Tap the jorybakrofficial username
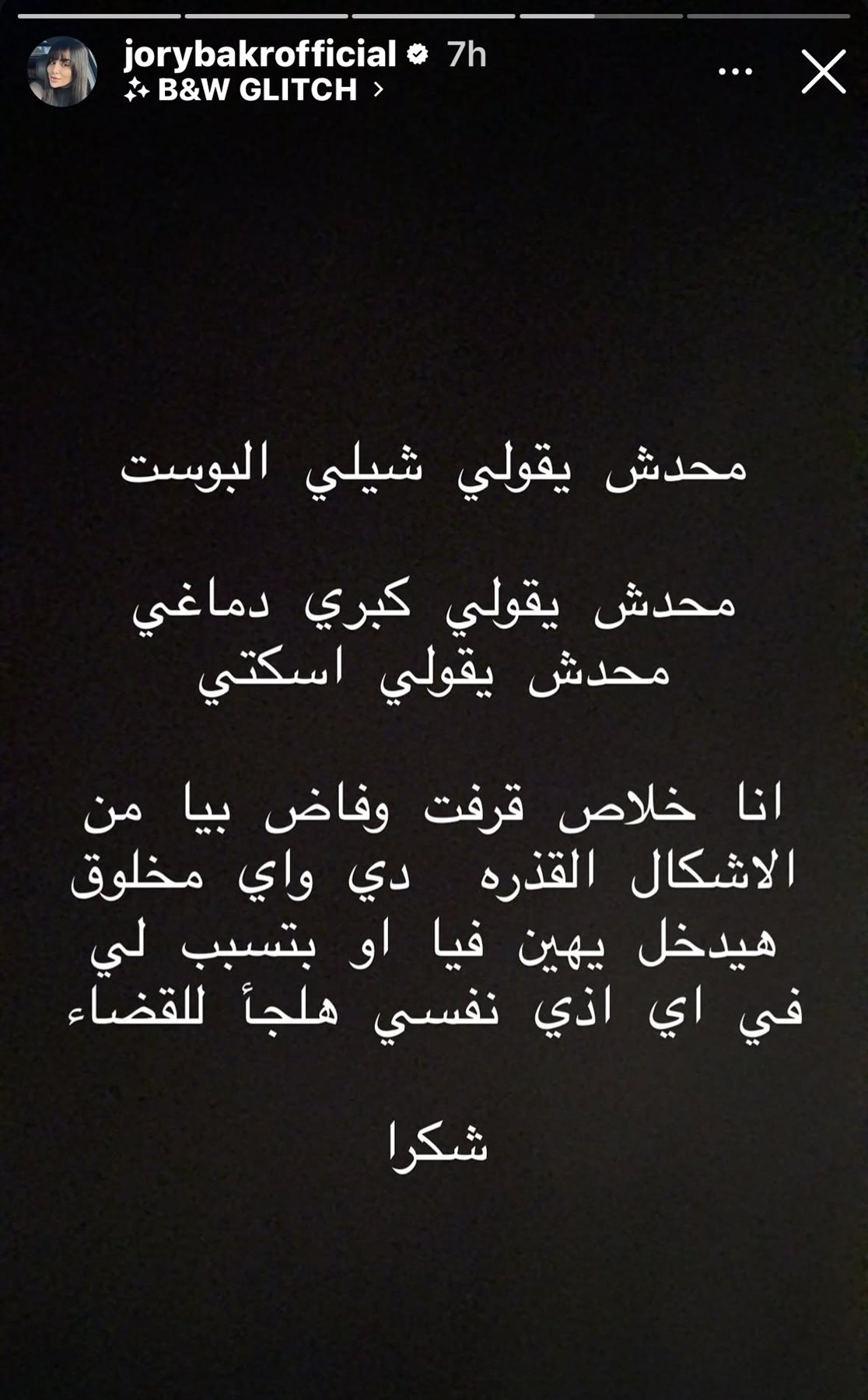This screenshot has width=868, height=1400. pos(260,54)
